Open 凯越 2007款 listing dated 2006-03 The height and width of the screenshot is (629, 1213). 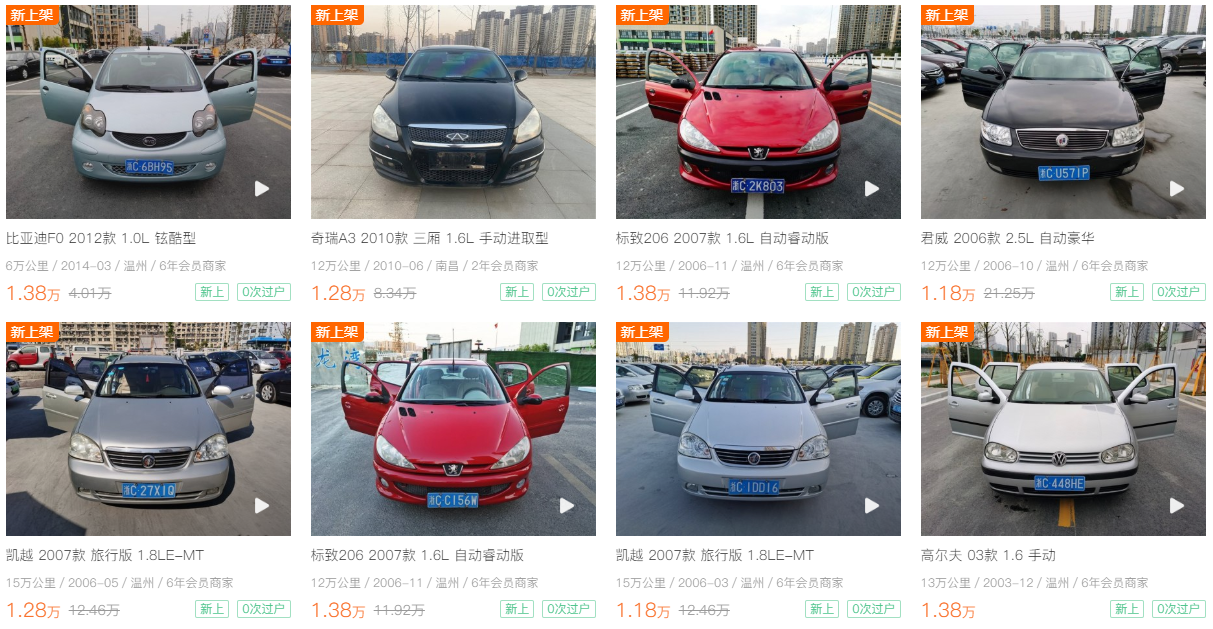click(x=715, y=555)
